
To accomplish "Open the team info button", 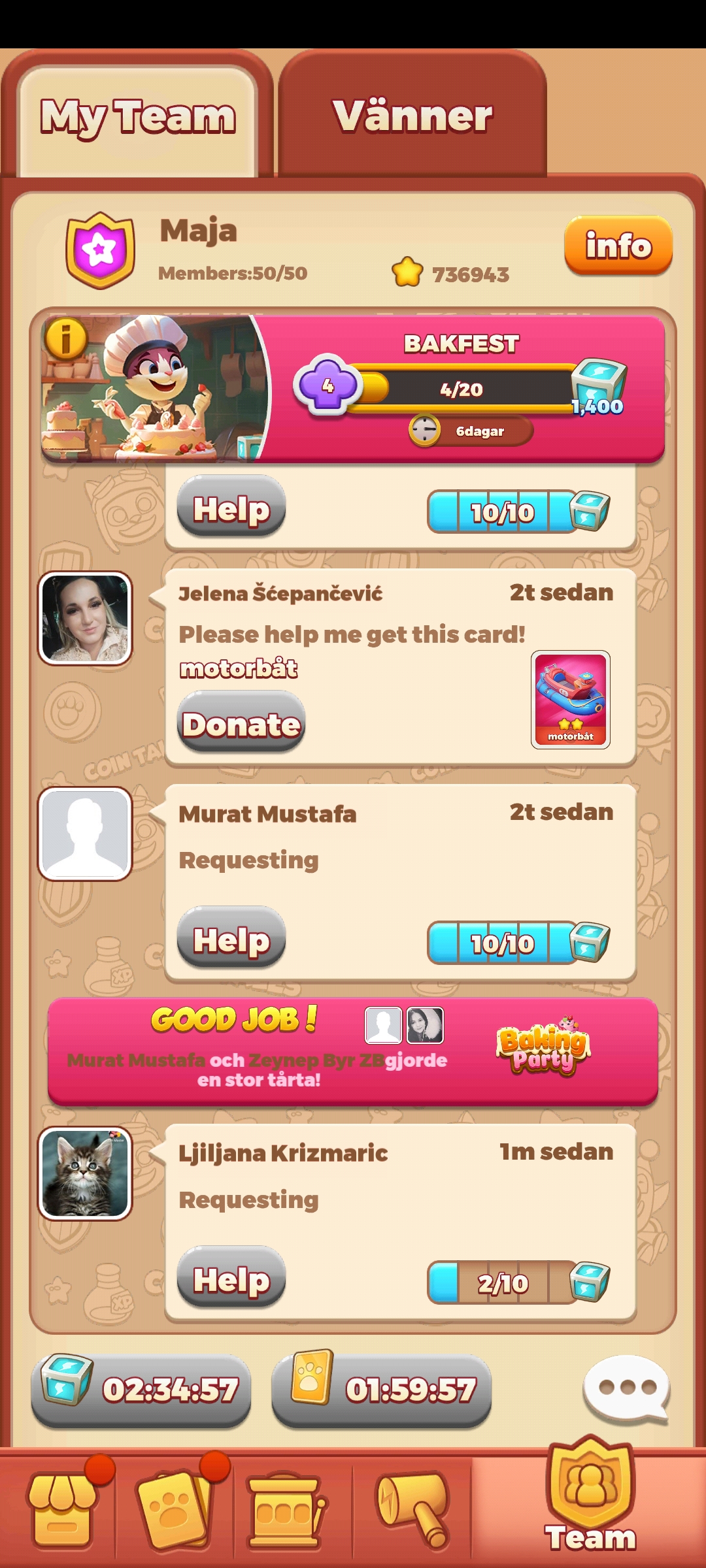I will tap(618, 246).
